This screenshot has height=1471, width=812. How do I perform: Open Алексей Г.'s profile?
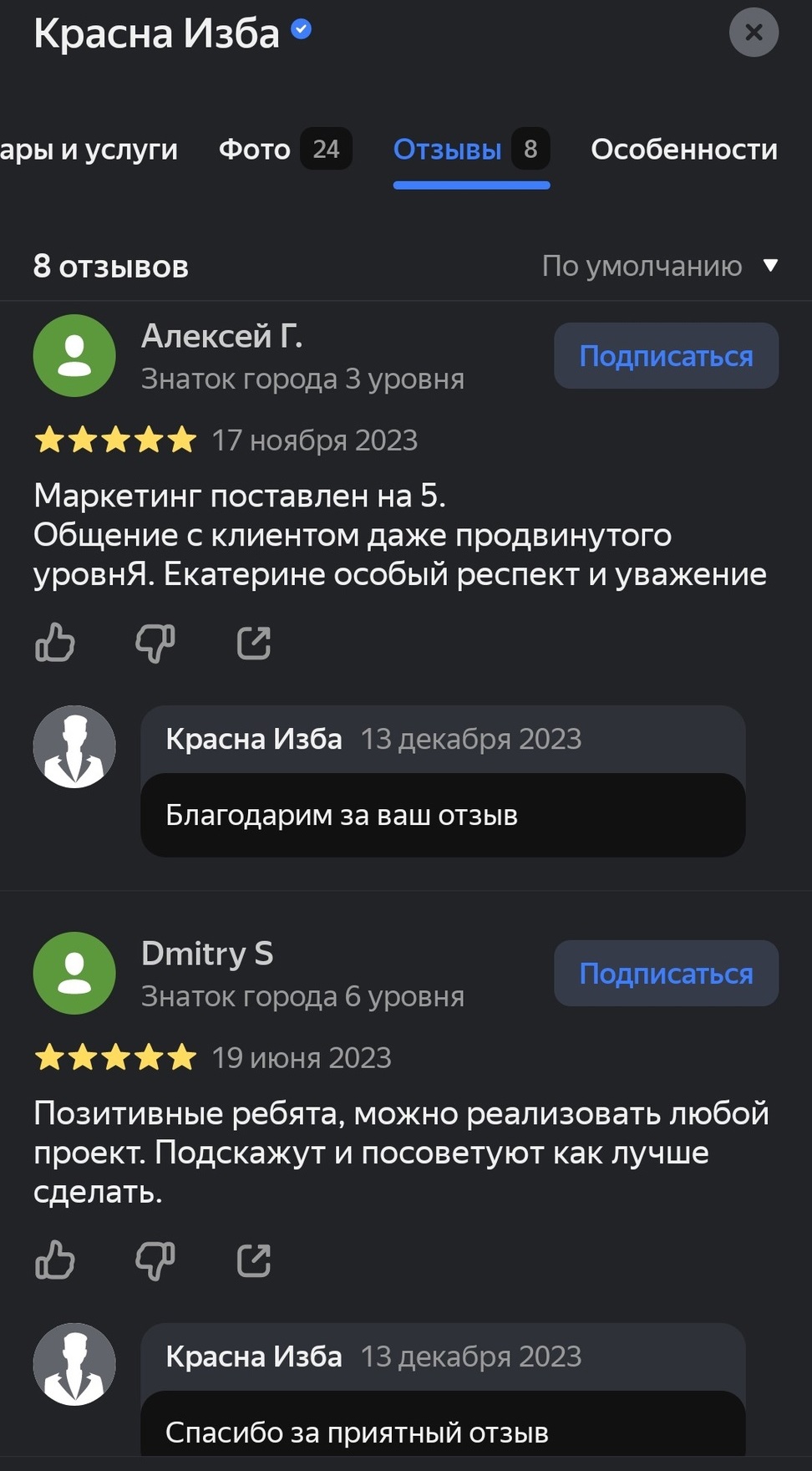click(221, 336)
